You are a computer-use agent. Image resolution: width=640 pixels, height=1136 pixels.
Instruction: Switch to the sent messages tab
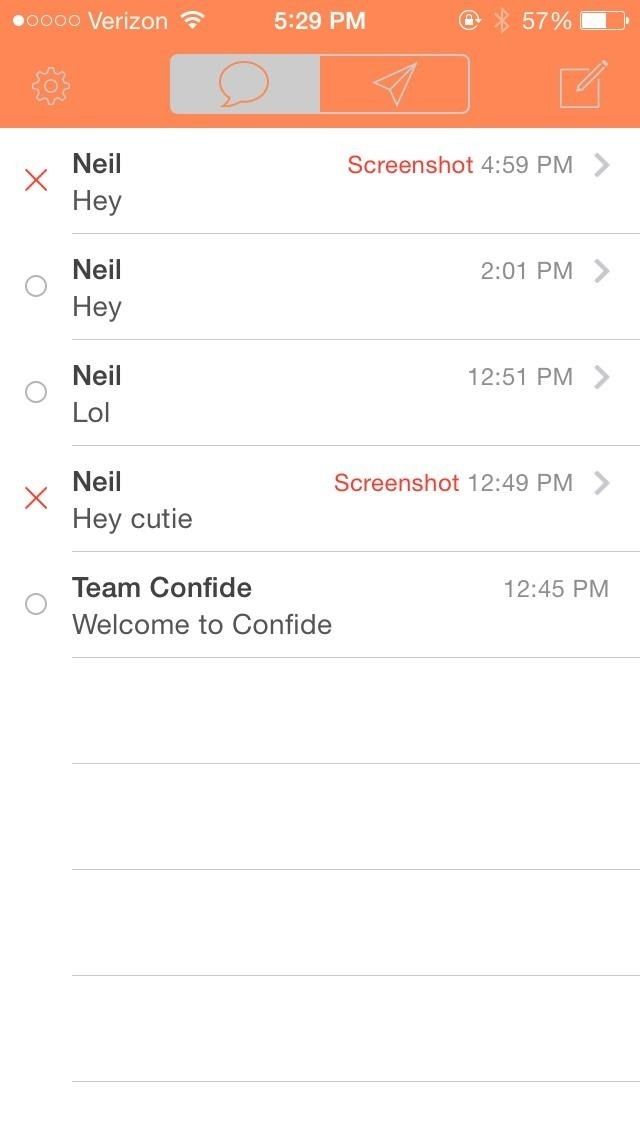(394, 85)
